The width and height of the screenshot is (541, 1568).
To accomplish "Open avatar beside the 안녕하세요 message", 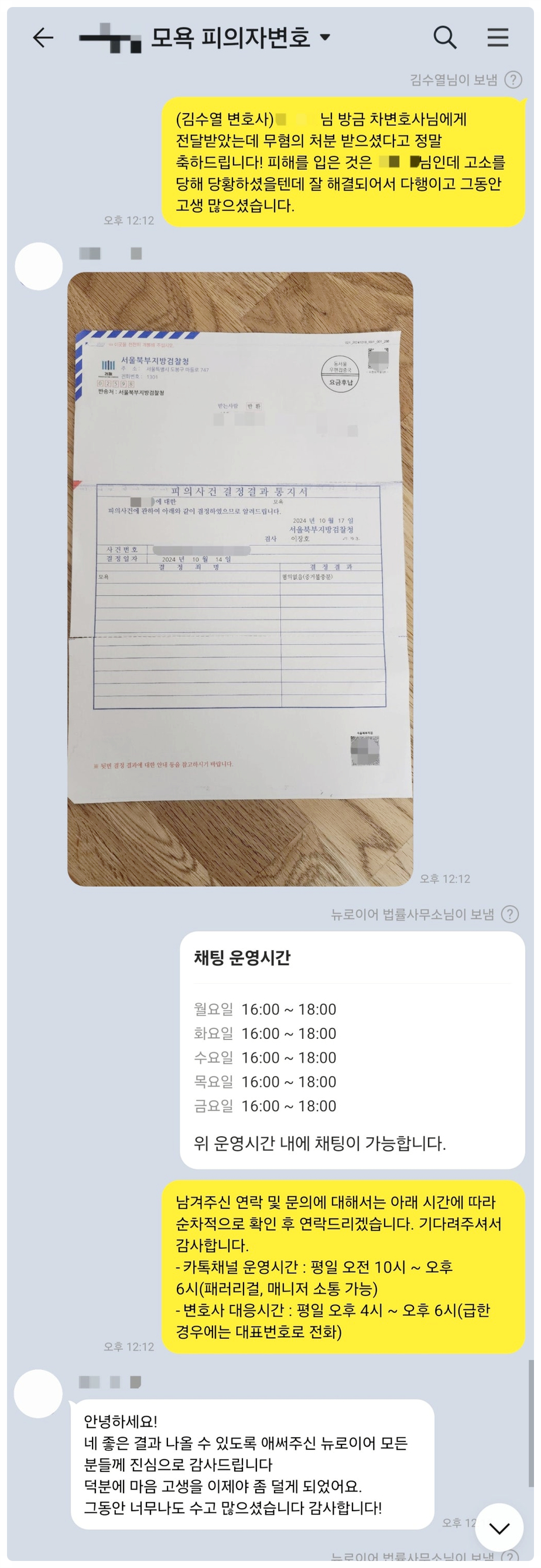I will pyautogui.click(x=39, y=1393).
